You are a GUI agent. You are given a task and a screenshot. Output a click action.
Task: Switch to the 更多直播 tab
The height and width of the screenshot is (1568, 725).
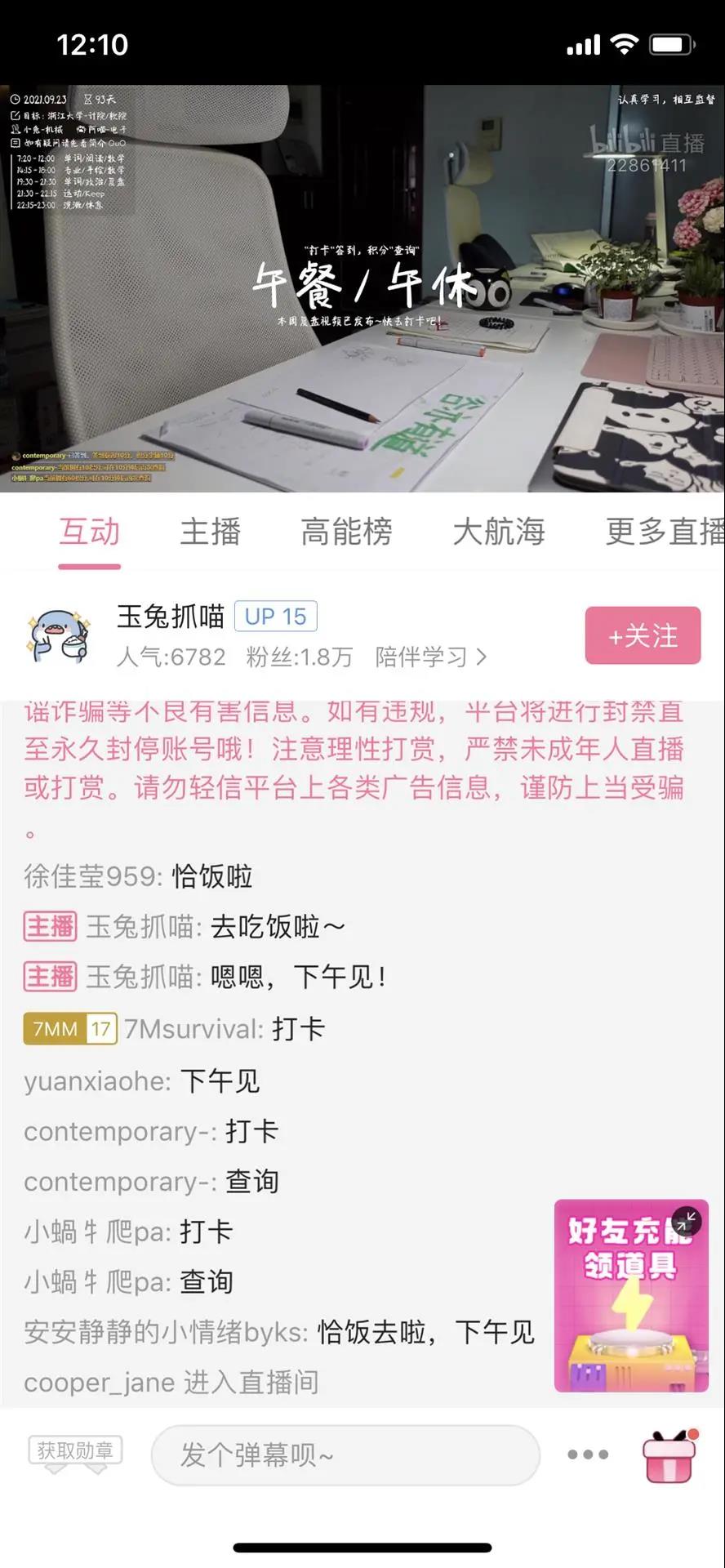[x=663, y=532]
